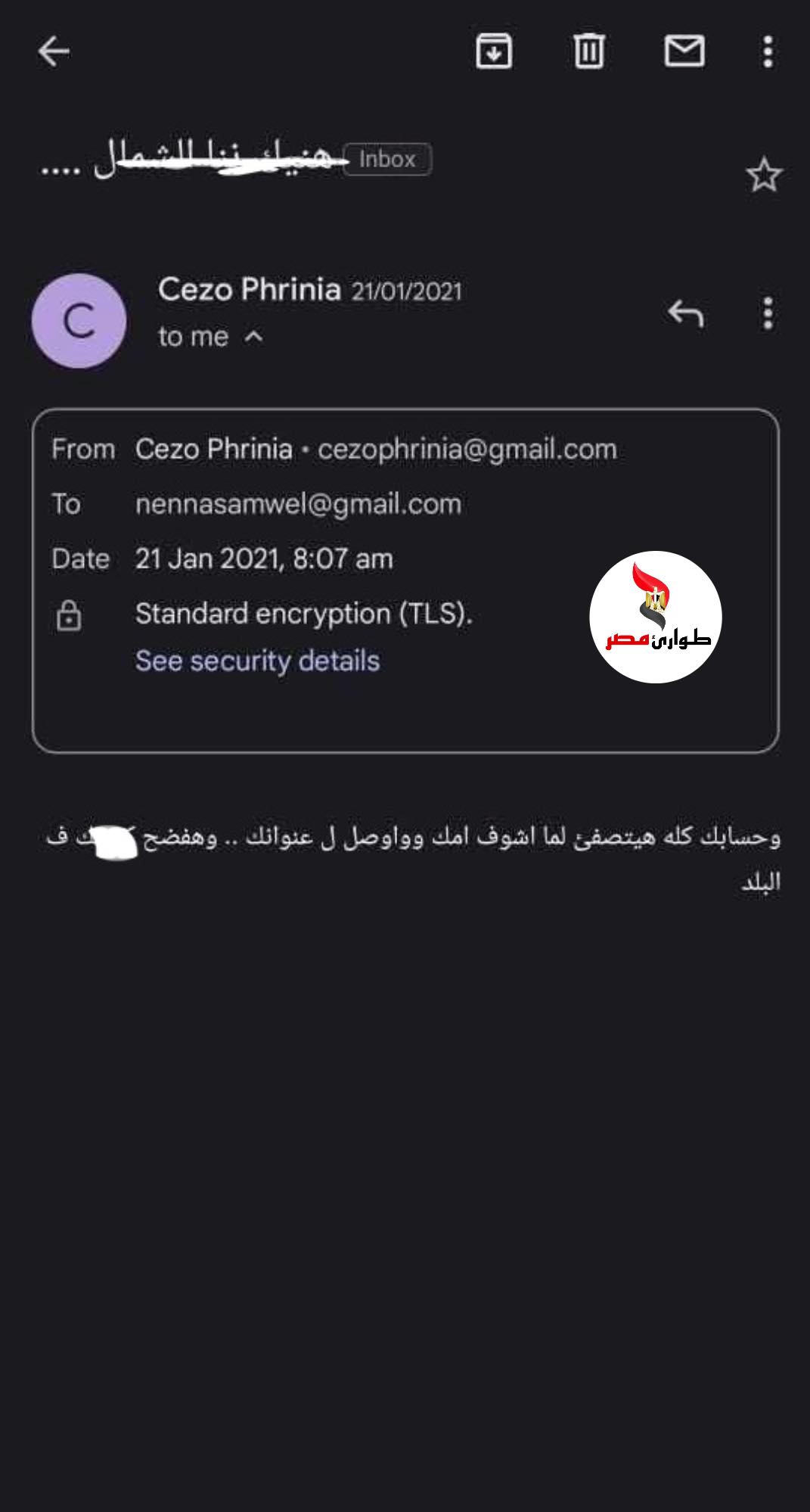Collapse the 'to me' recipient details

click(x=254, y=337)
